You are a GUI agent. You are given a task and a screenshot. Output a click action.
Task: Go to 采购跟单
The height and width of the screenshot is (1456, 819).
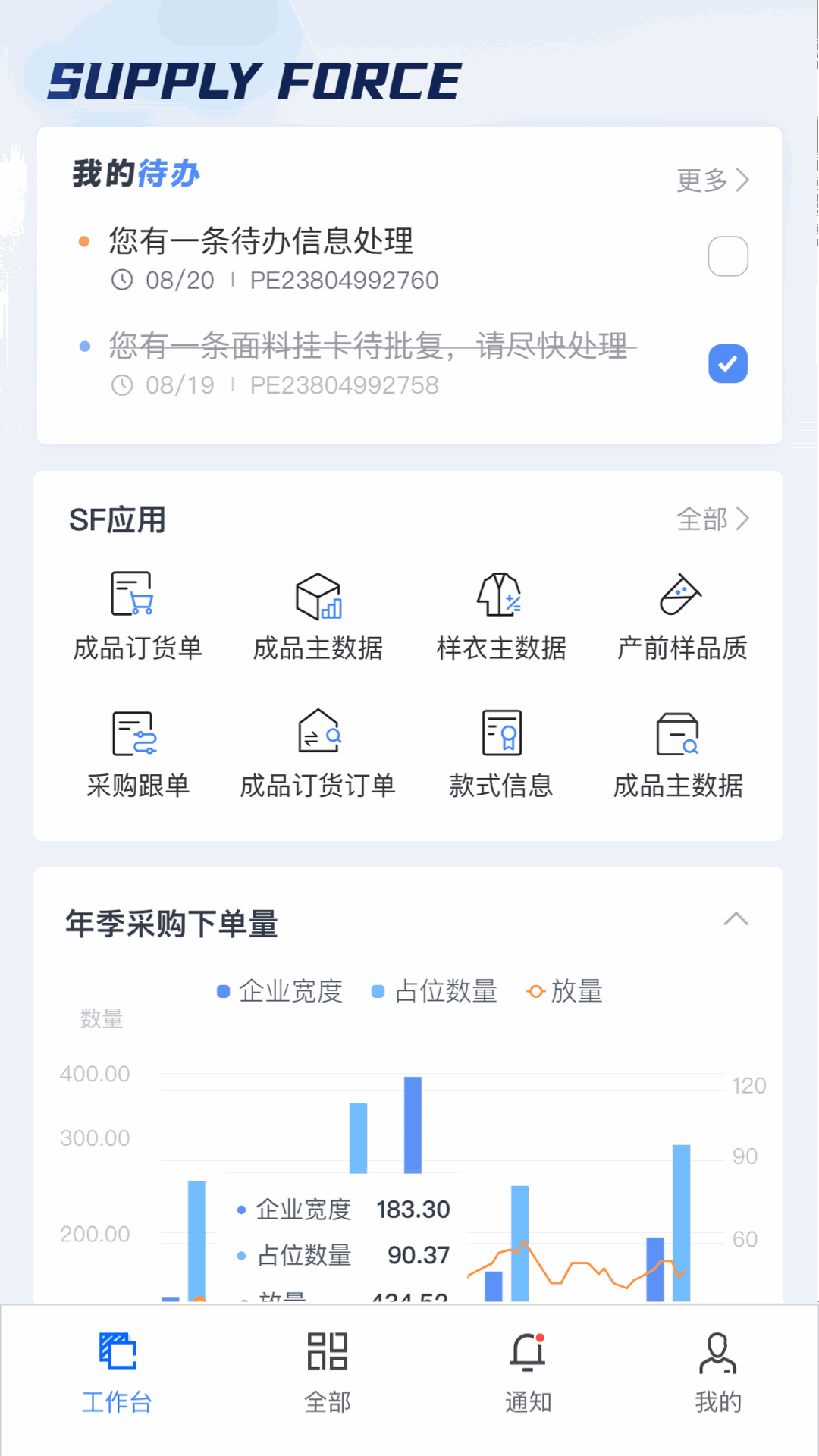pos(137,753)
